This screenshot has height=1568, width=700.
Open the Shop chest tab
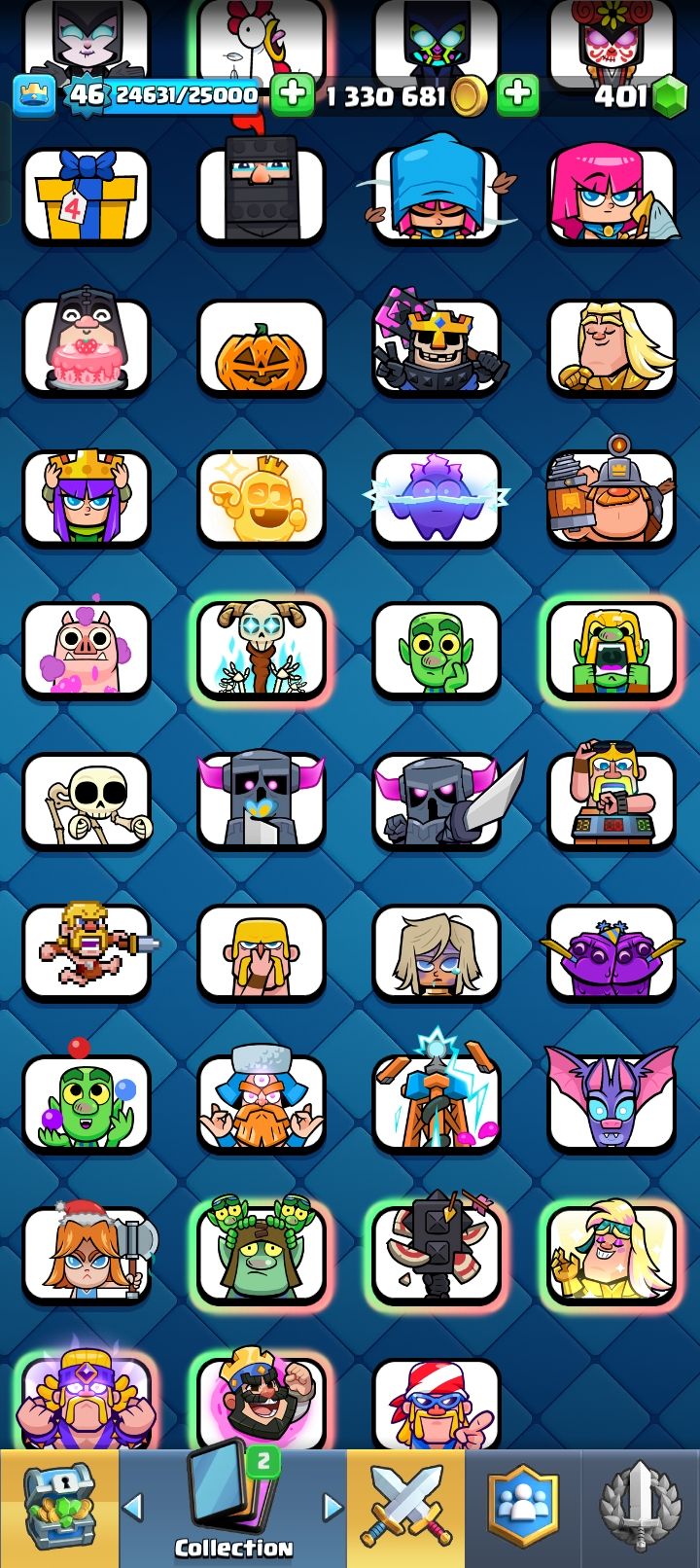point(59,1508)
